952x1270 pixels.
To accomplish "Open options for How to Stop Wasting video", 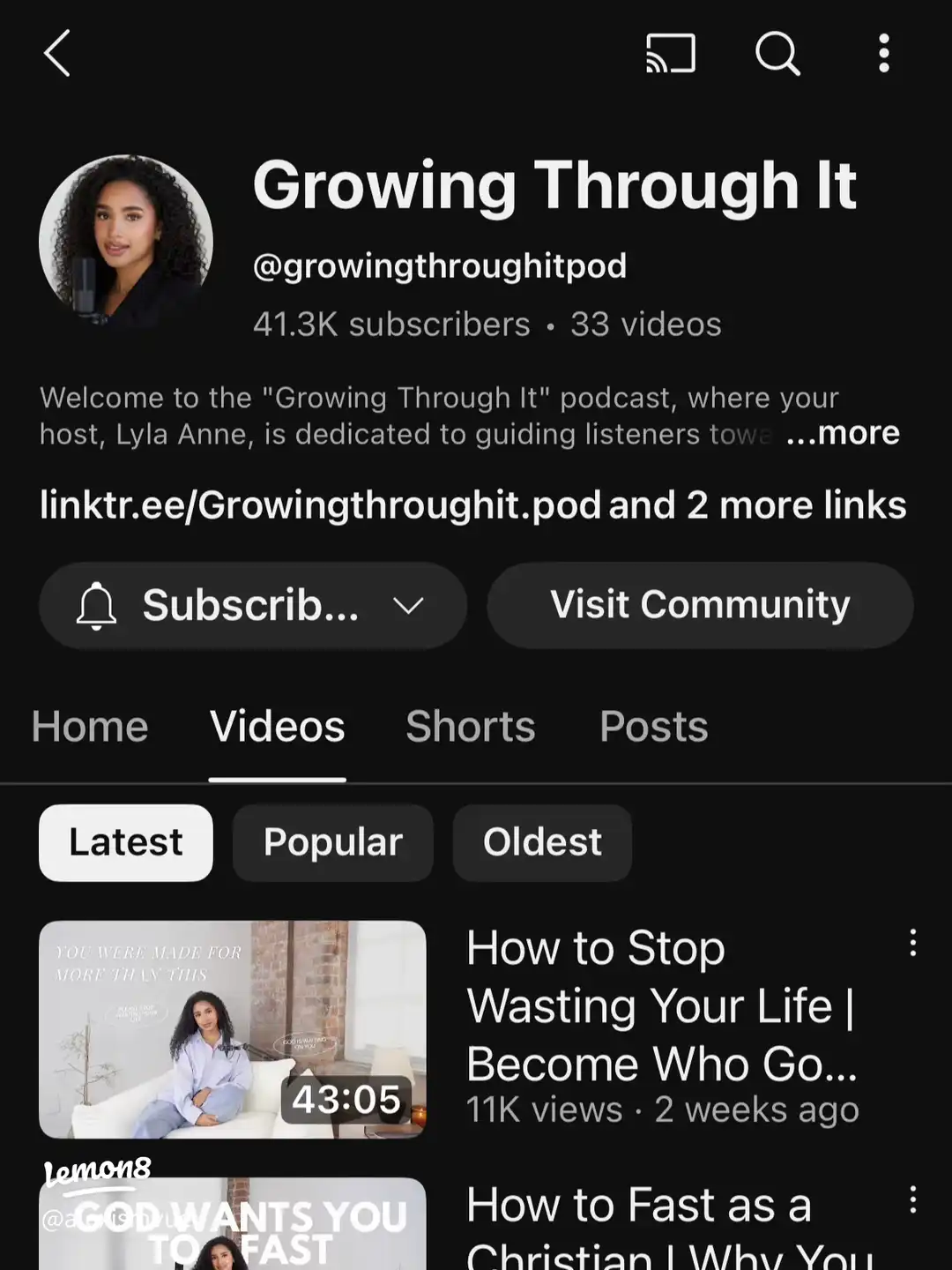I will pos(913,943).
